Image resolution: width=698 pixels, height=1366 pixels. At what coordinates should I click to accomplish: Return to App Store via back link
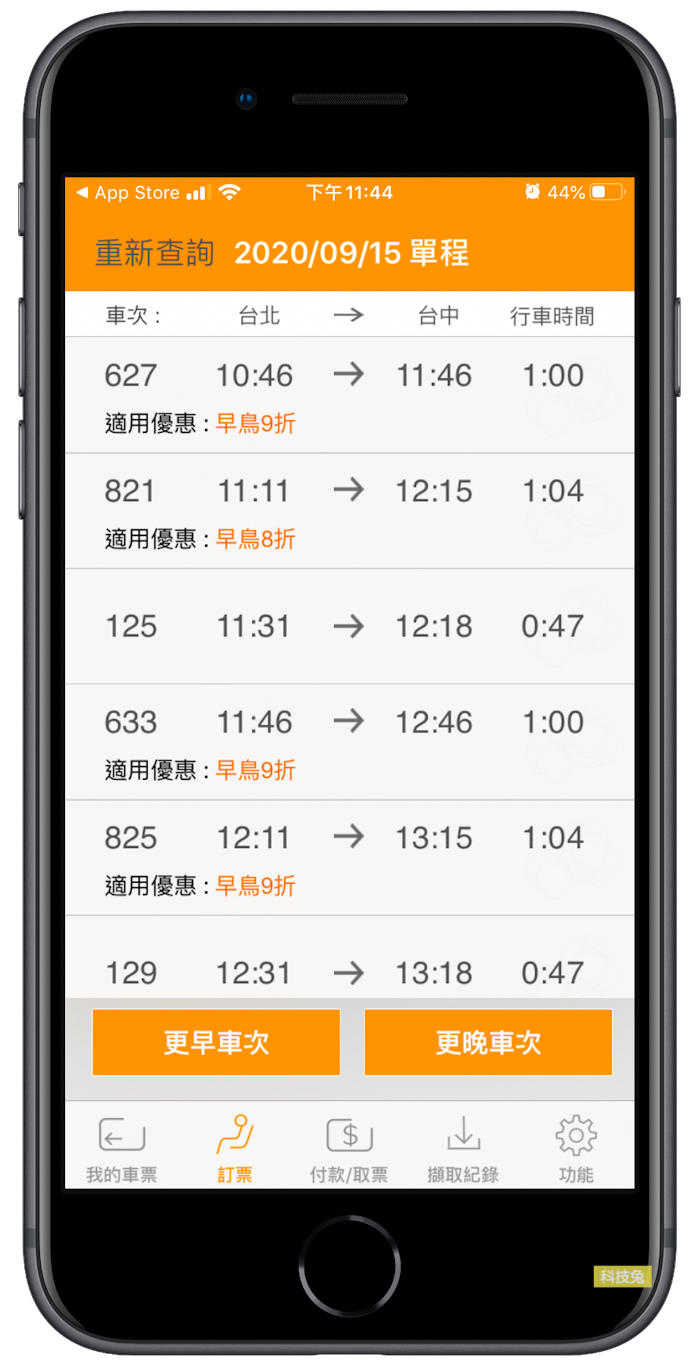128,193
